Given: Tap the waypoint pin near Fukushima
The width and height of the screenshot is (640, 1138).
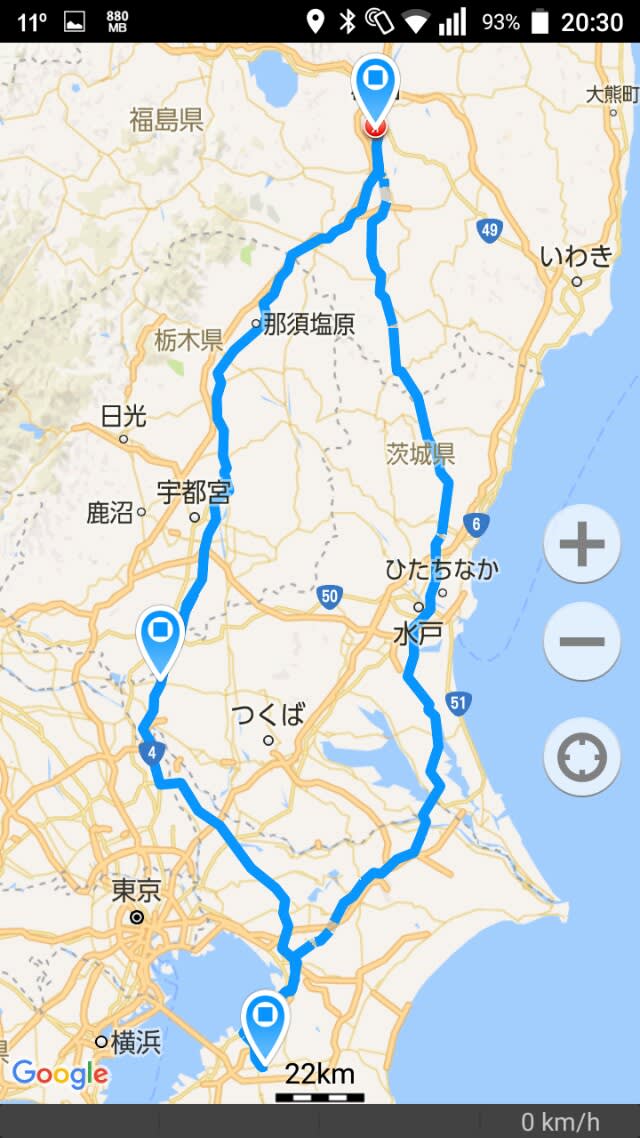Looking at the screenshot, I should tap(376, 80).
